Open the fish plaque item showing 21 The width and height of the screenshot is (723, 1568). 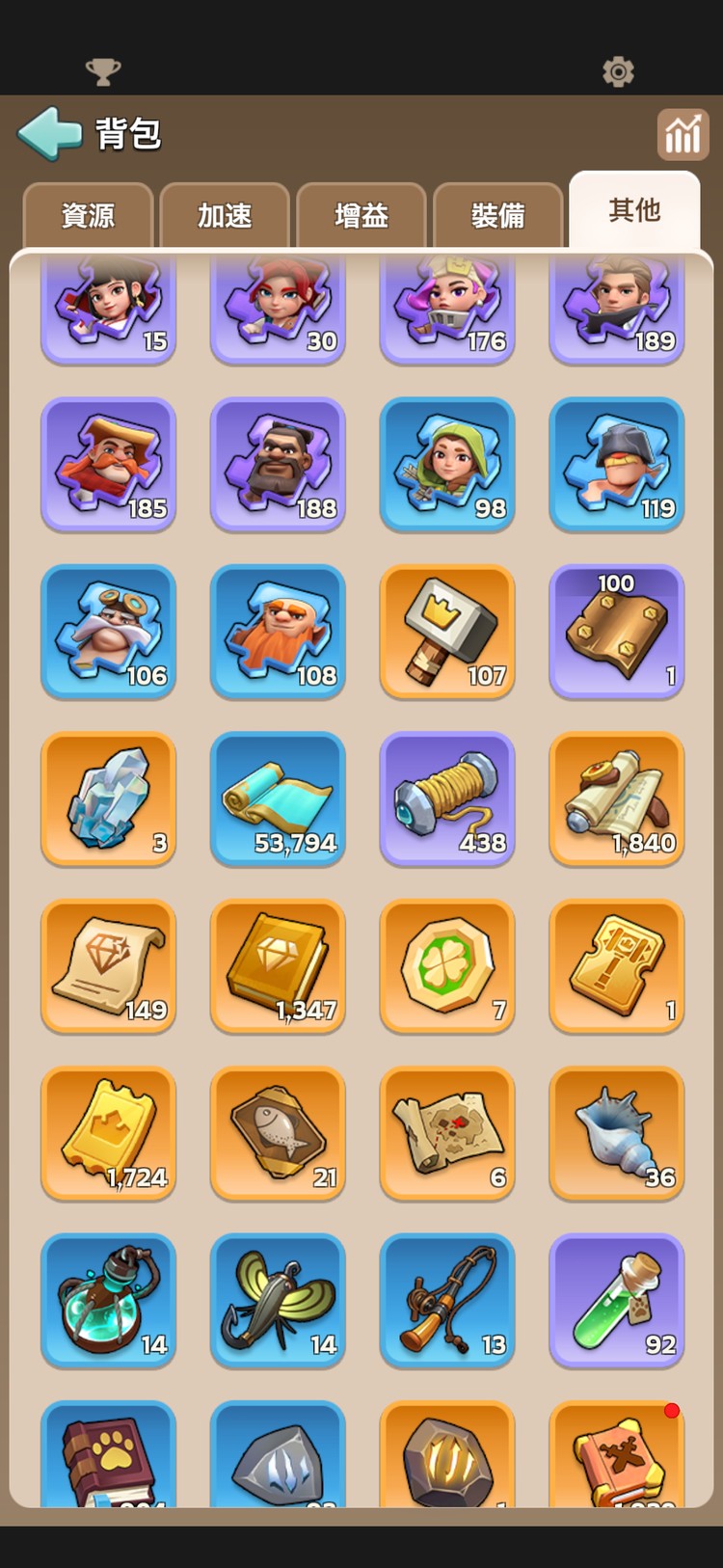pos(278,1133)
